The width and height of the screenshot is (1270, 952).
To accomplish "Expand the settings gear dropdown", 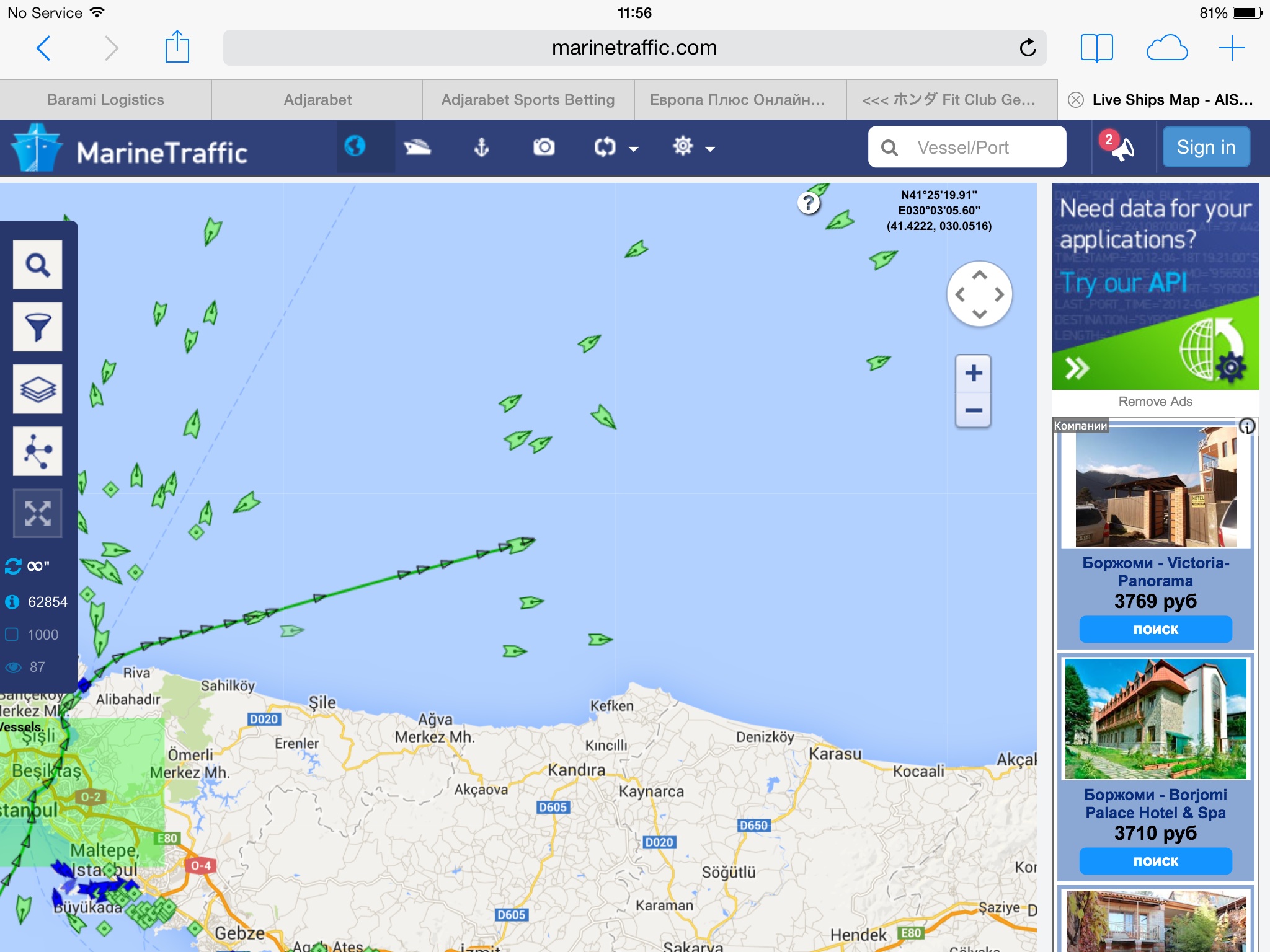I will 693,148.
